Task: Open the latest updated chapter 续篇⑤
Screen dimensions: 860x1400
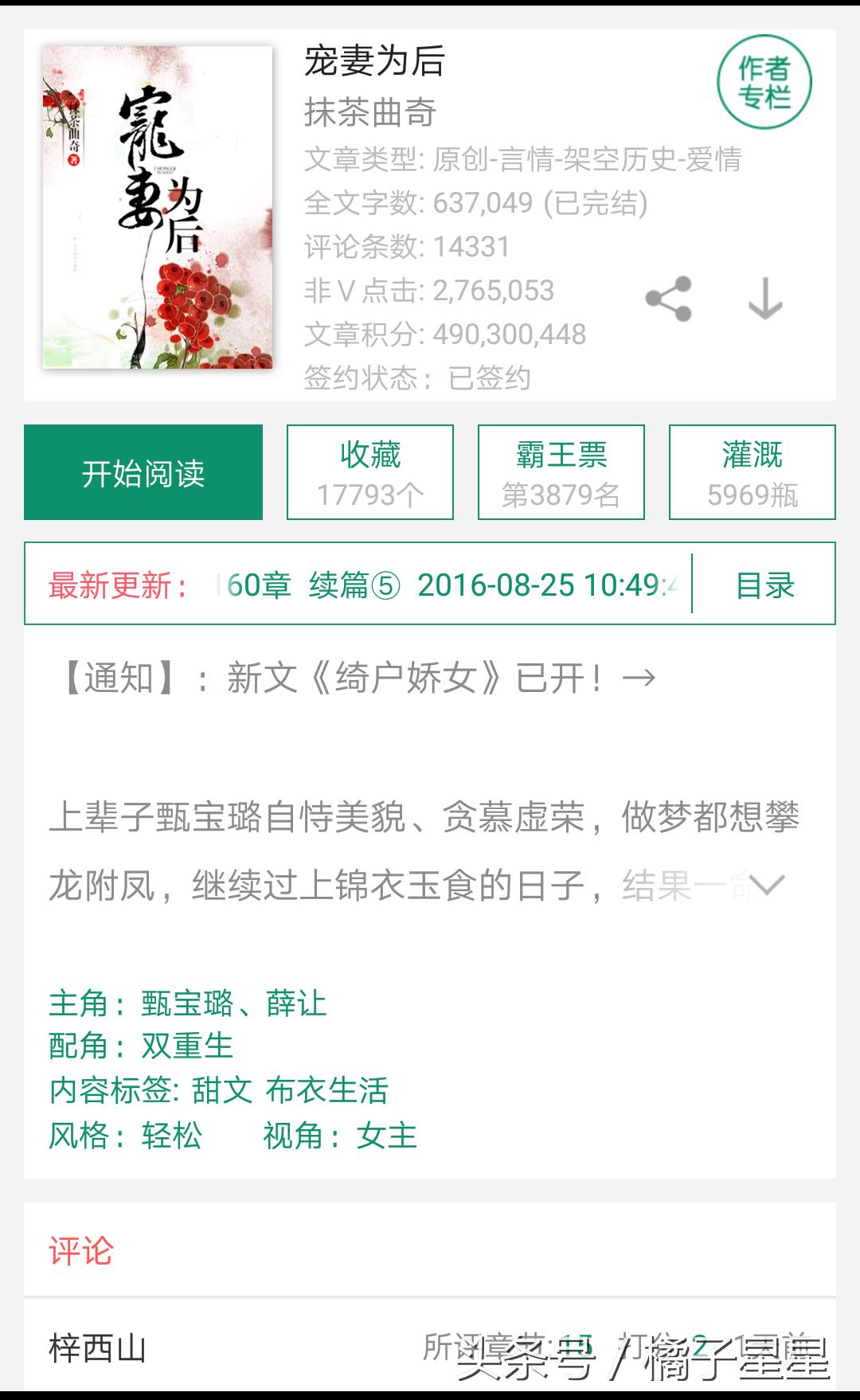Action: point(446,585)
